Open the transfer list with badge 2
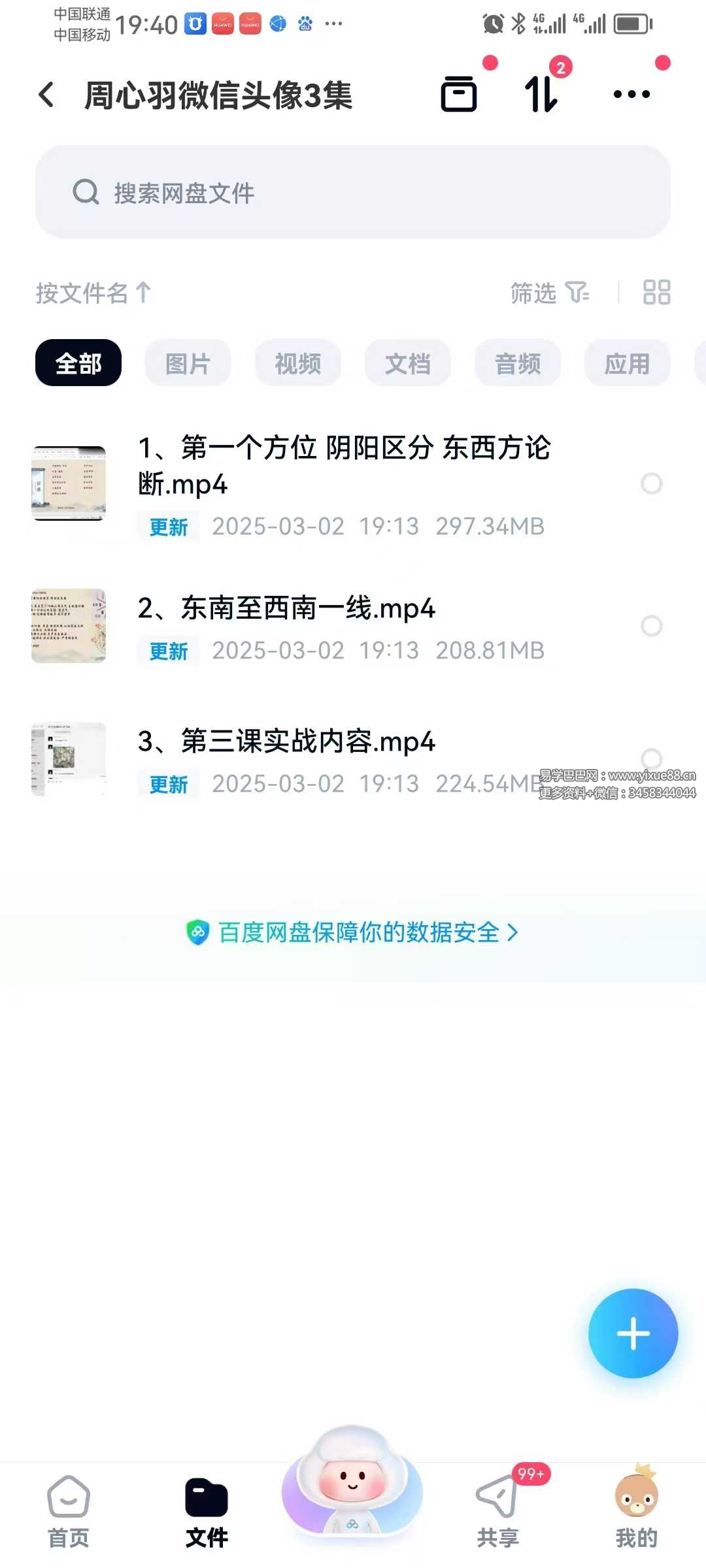The width and height of the screenshot is (706, 1568). pyautogui.click(x=541, y=94)
